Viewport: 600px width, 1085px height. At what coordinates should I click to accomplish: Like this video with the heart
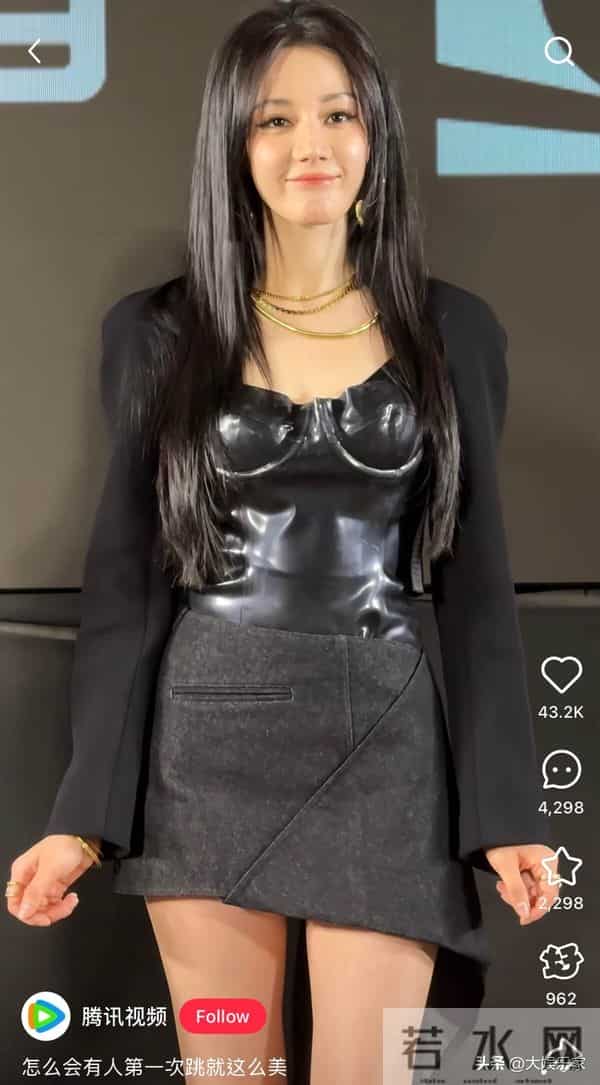point(561,675)
